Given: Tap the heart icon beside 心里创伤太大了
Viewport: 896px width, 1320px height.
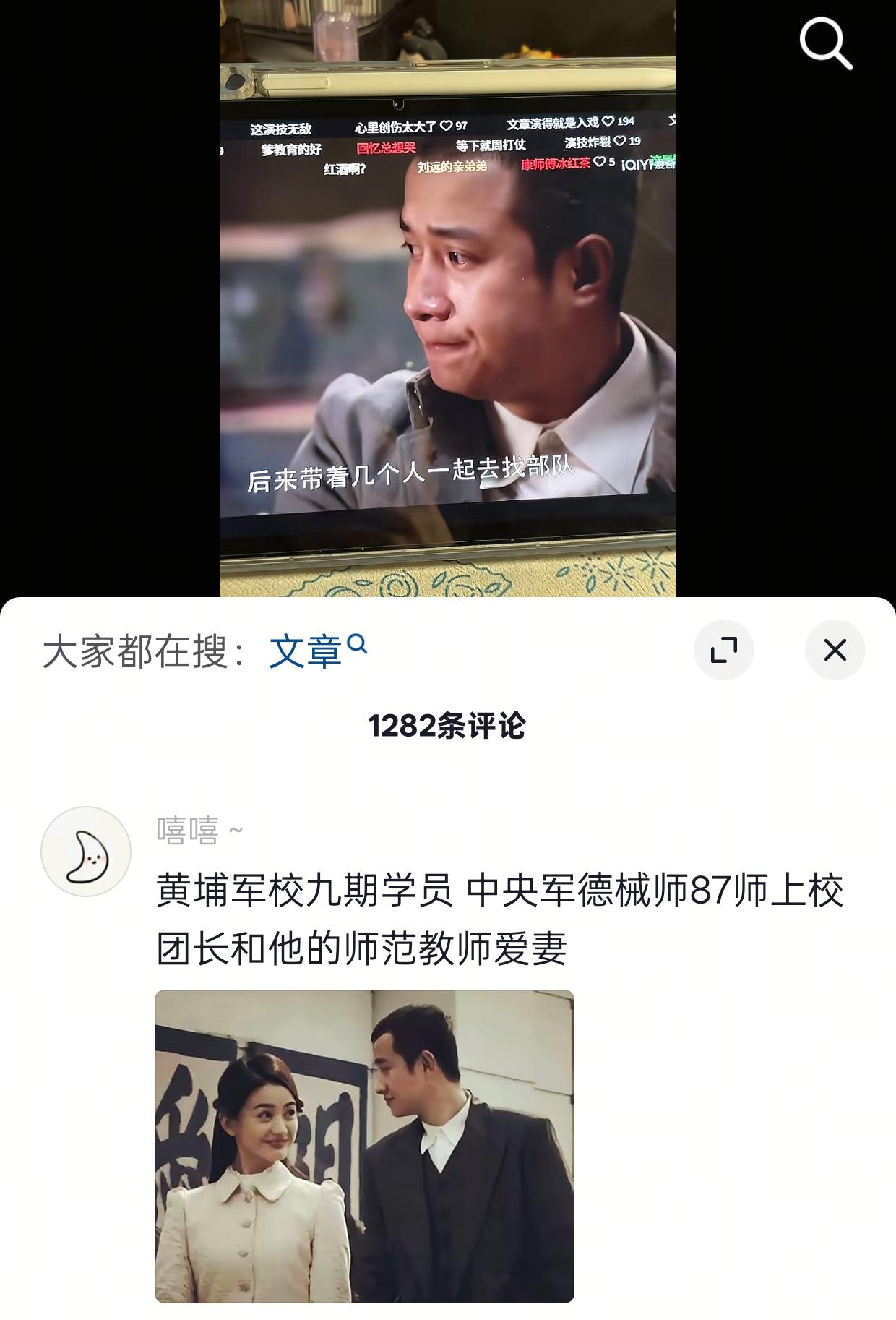Looking at the screenshot, I should coord(447,124).
